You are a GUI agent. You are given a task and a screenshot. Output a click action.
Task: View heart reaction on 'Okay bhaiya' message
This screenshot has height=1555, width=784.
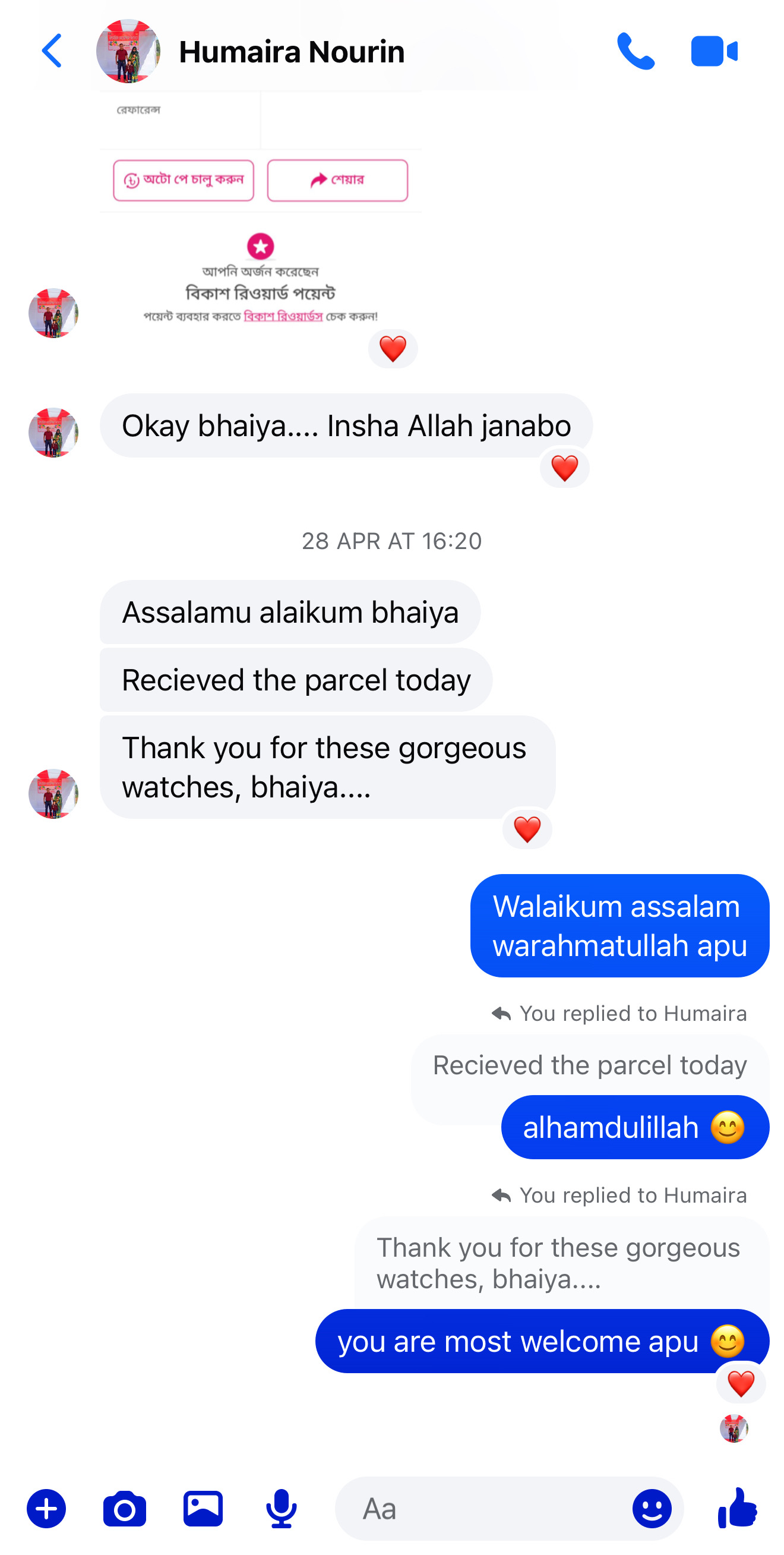click(564, 468)
